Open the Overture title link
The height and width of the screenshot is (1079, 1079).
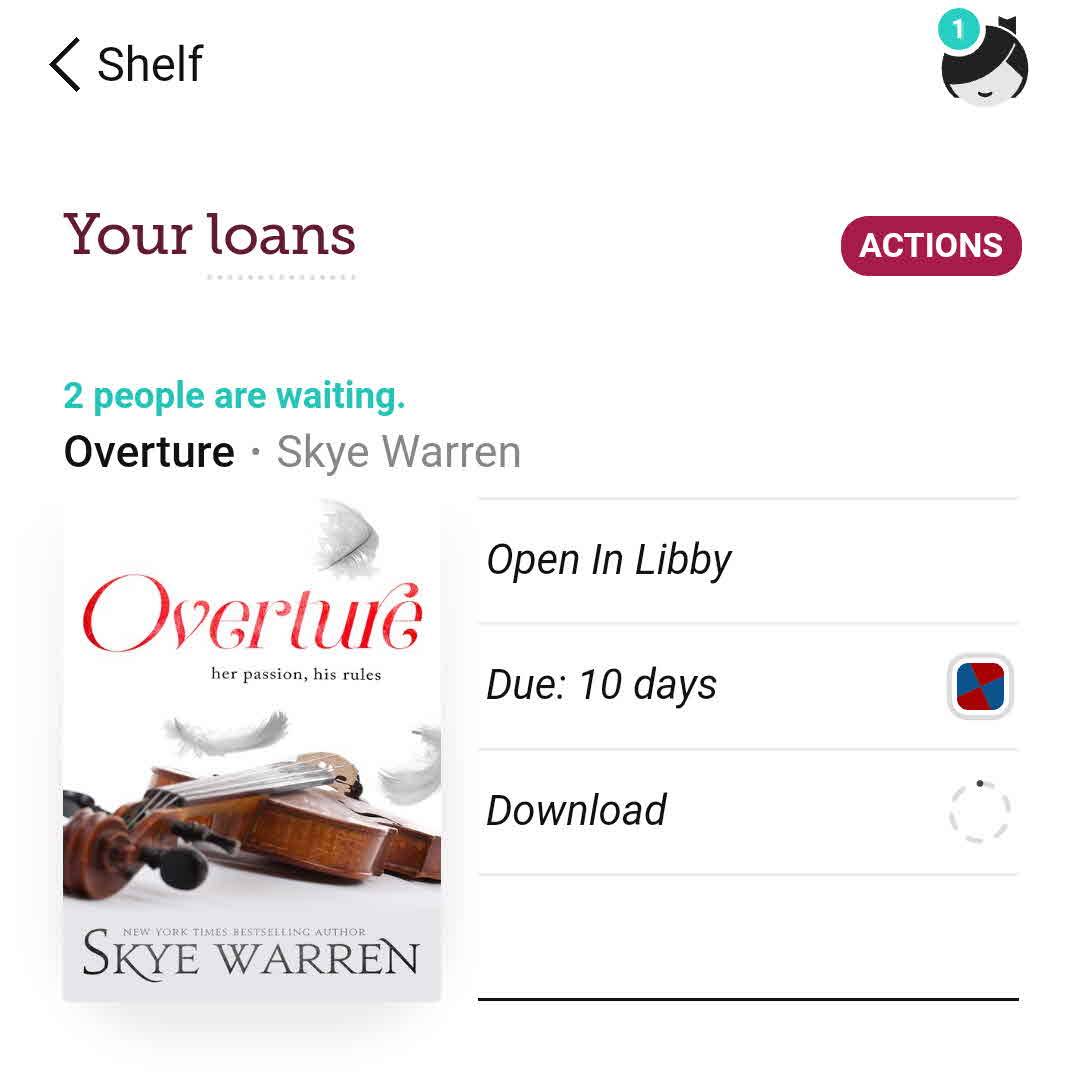(x=149, y=452)
